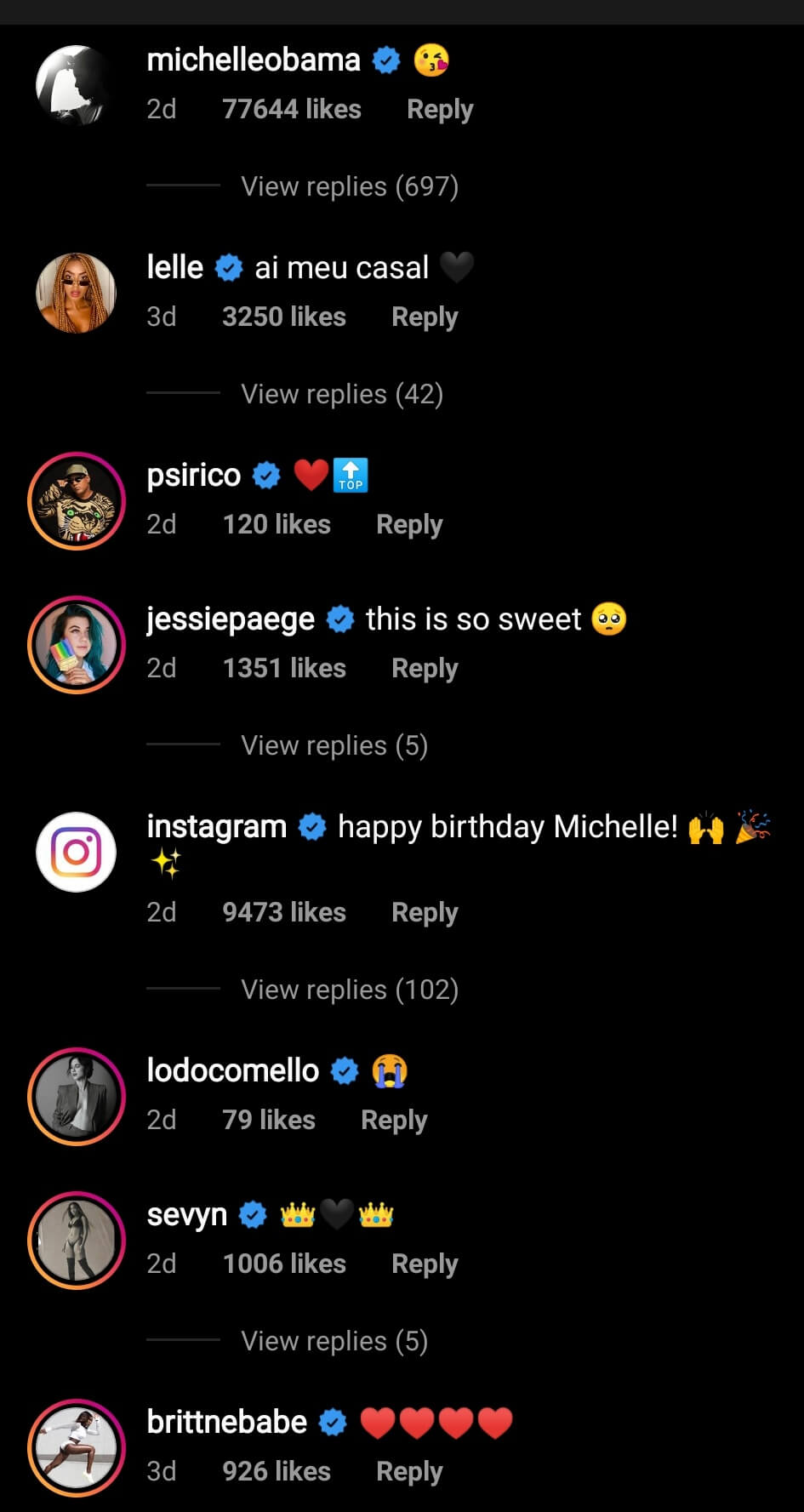804x1512 pixels.
Task: Reply to brittnebabe's comment
Action: pyautogui.click(x=408, y=1472)
